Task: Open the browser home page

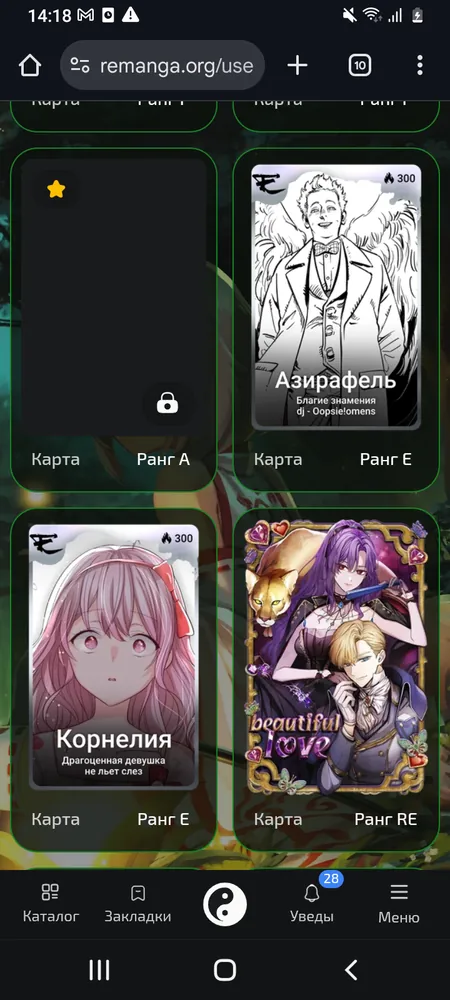Action: tap(29, 65)
